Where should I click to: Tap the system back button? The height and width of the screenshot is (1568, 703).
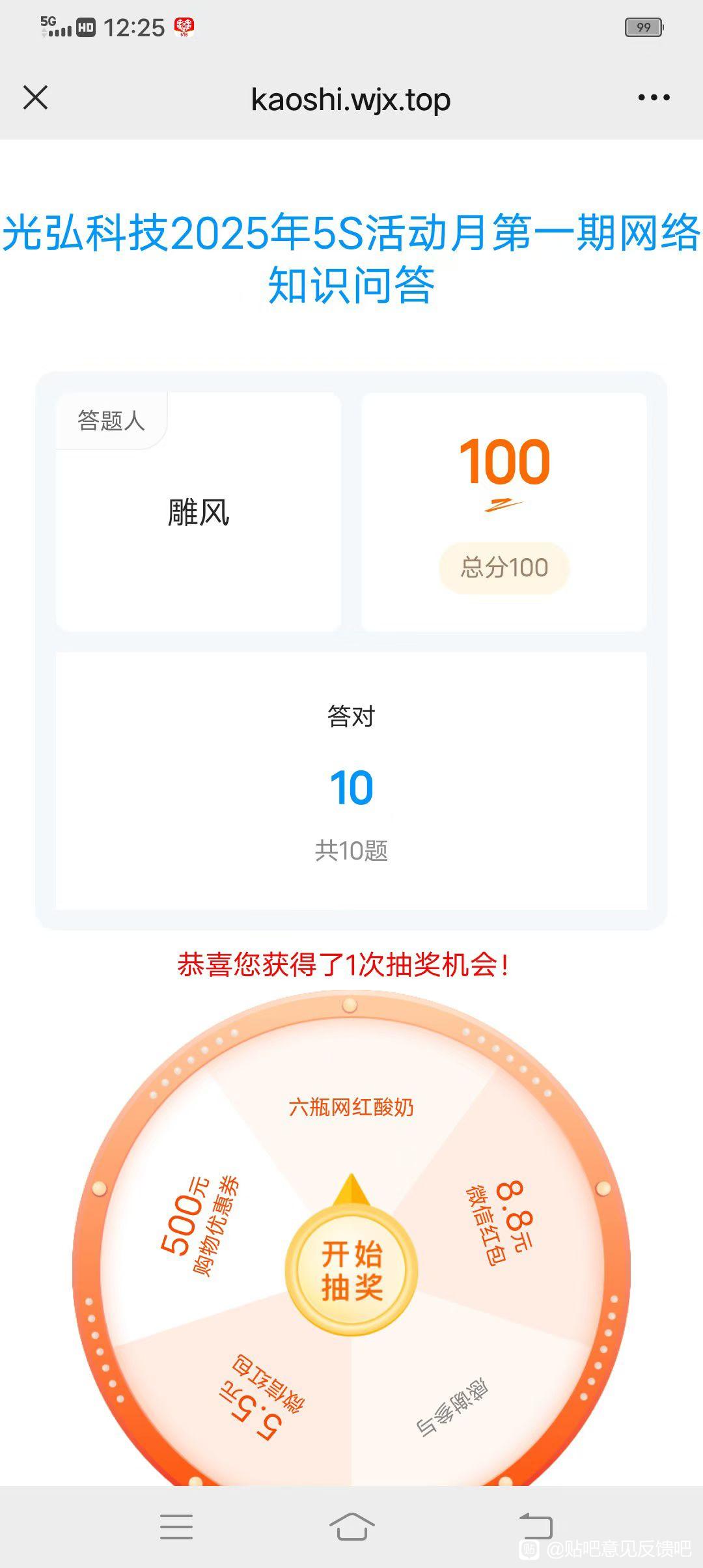pyautogui.click(x=536, y=1526)
